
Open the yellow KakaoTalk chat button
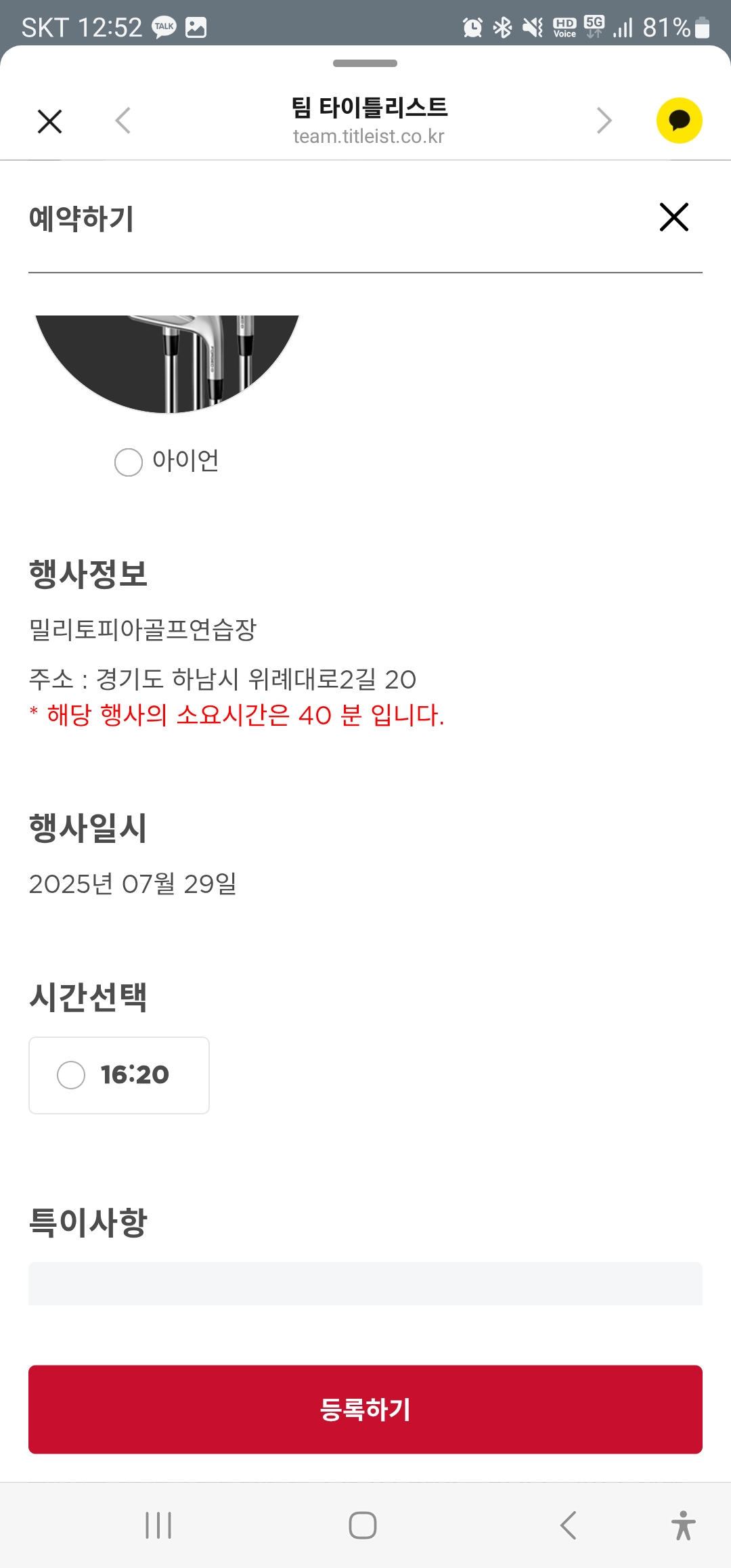tap(679, 121)
